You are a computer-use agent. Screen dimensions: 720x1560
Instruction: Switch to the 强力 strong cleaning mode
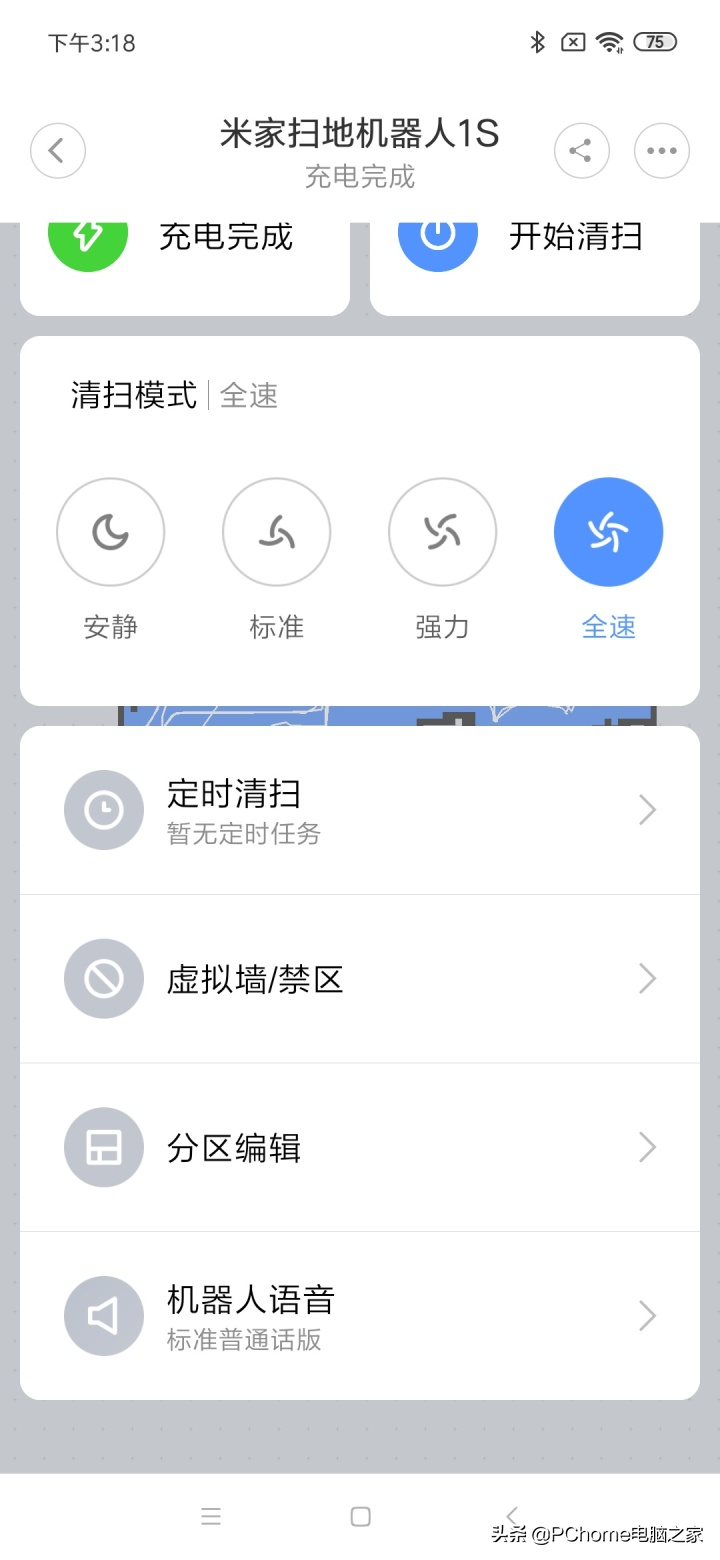click(x=442, y=532)
